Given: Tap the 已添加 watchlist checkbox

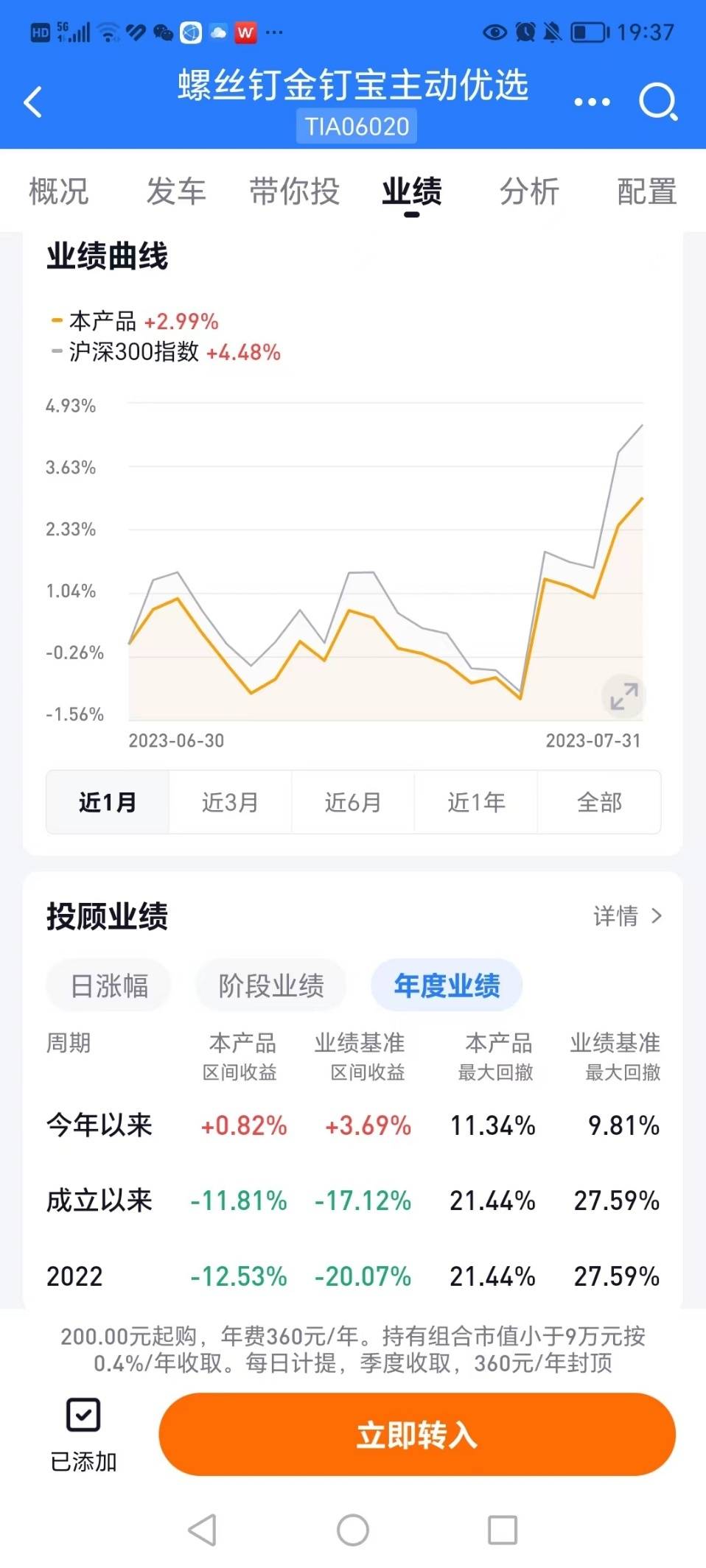Looking at the screenshot, I should click(x=83, y=1416).
